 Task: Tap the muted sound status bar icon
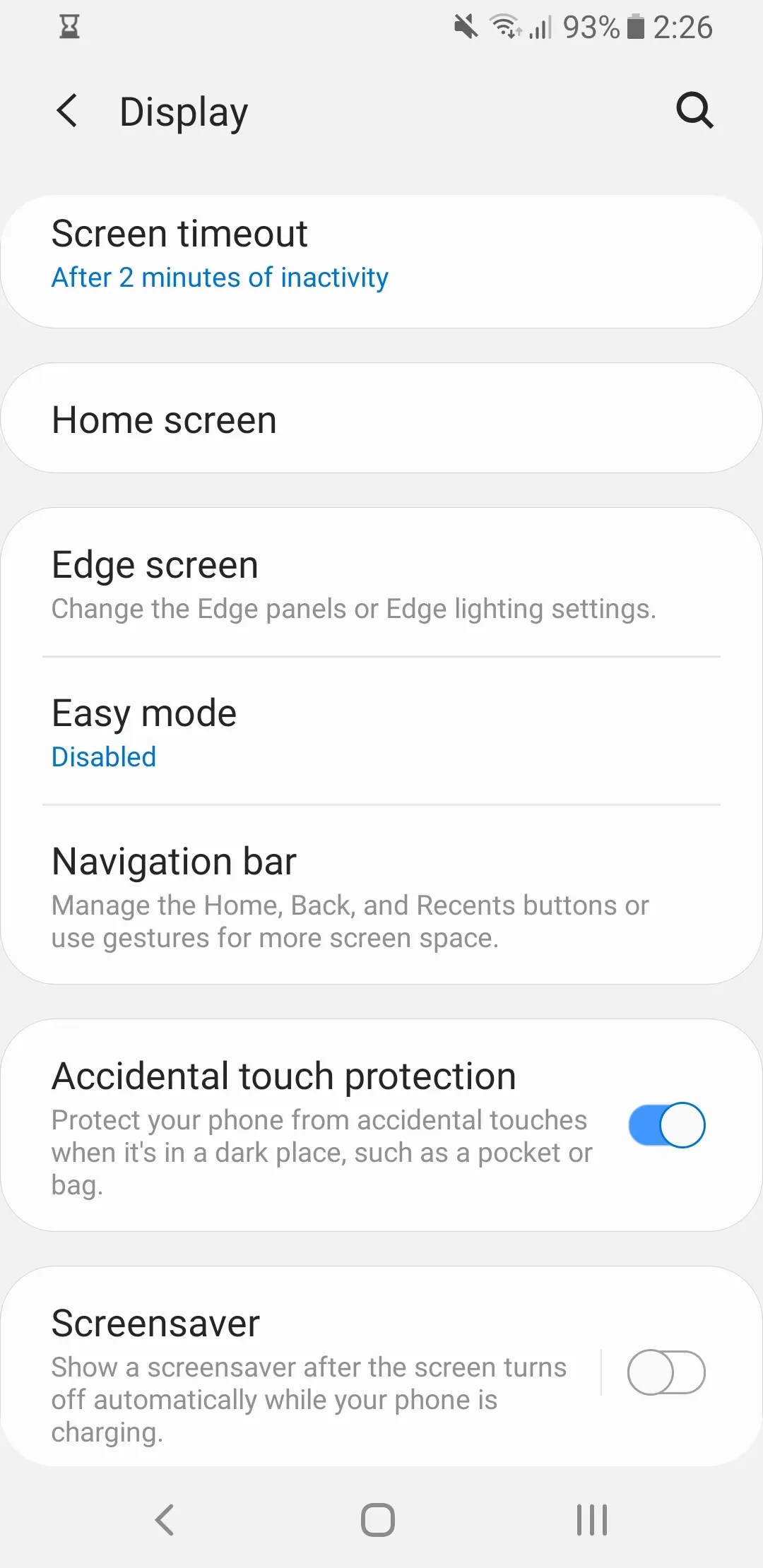click(464, 27)
